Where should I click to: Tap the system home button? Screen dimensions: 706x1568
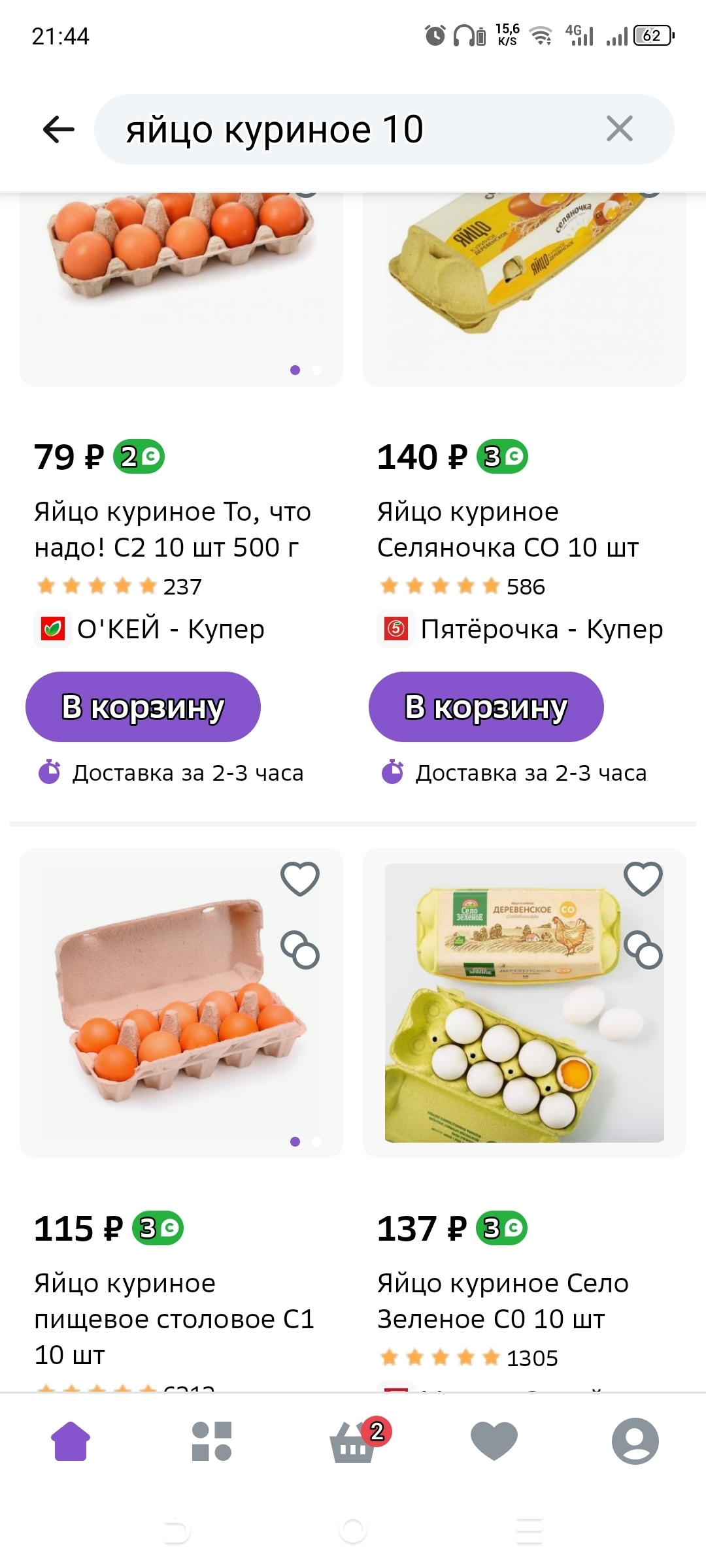click(x=353, y=1530)
